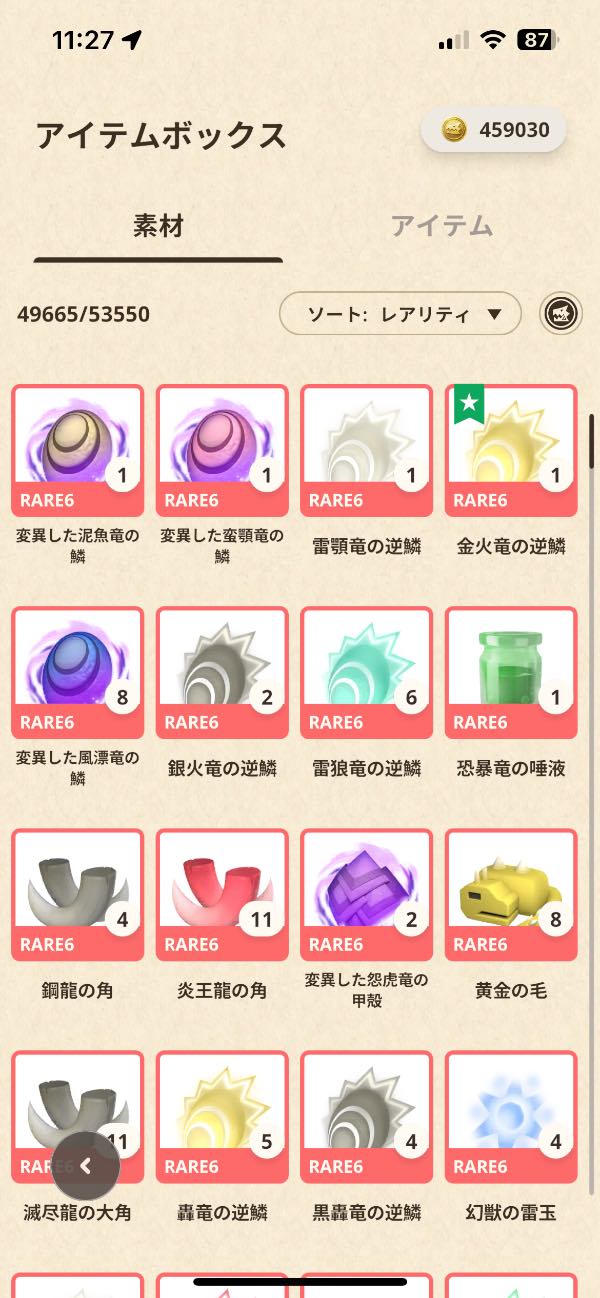The height and width of the screenshot is (1298, 600).
Task: Tap the floating back arrow button
Action: tap(86, 1165)
